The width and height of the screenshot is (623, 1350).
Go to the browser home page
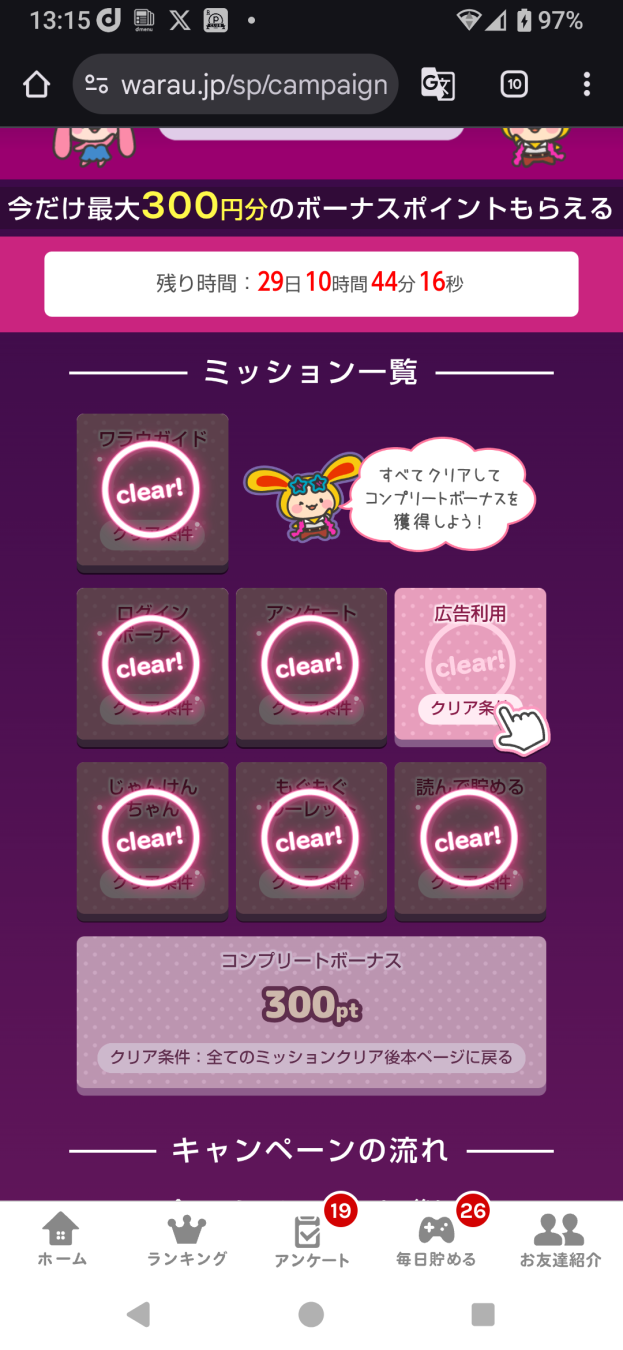(36, 85)
